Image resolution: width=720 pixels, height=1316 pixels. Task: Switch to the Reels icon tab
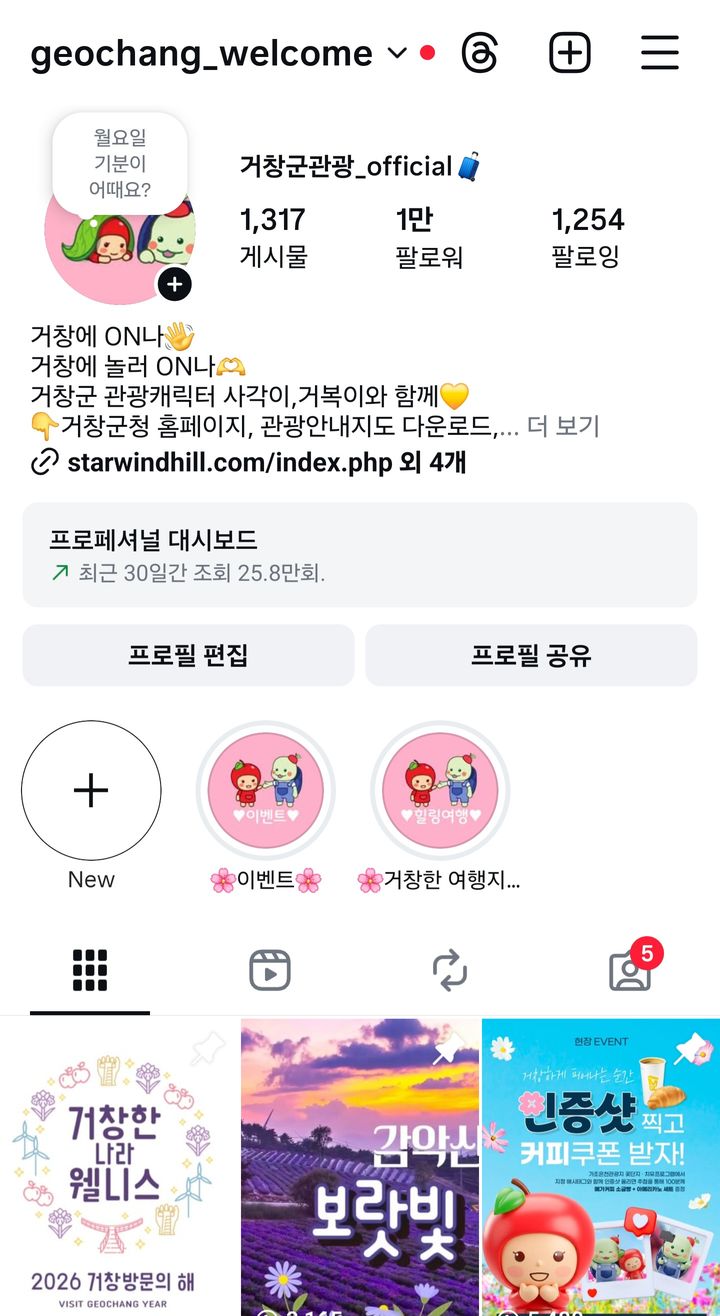(269, 968)
